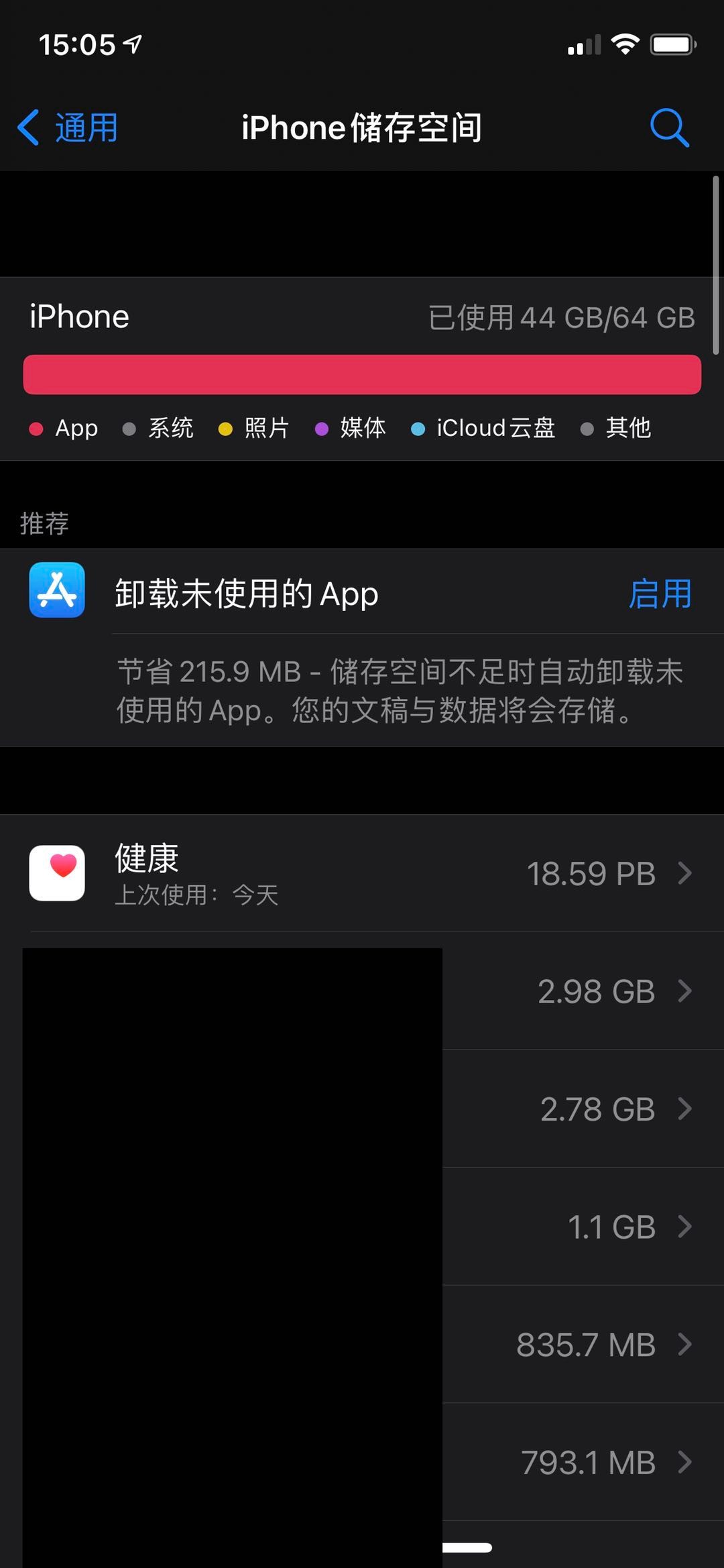Select the app row using 1.1 GB
Image resolution: width=724 pixels, height=1568 pixels.
(582, 1227)
